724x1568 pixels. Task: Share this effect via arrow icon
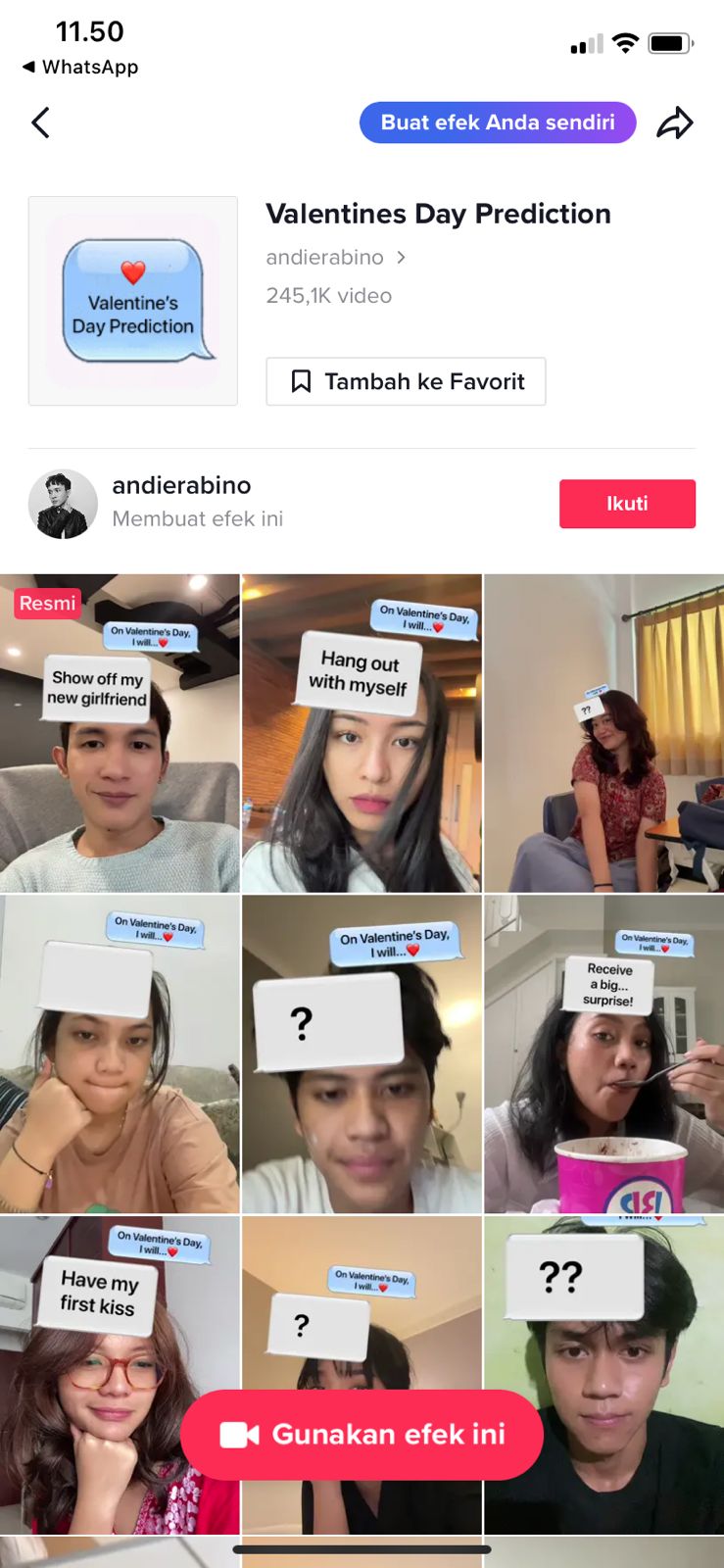(674, 123)
